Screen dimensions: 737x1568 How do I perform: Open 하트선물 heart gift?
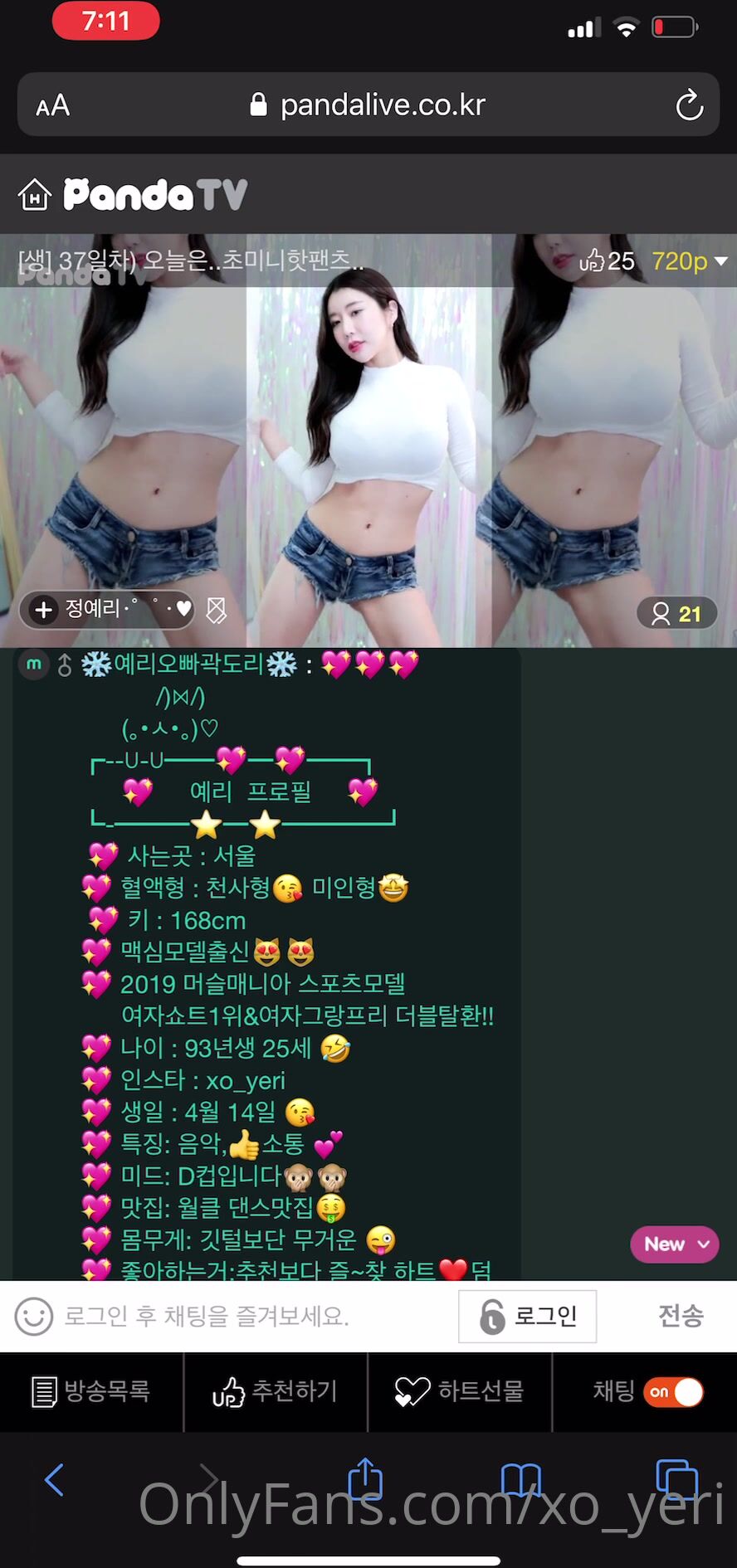point(460,1391)
